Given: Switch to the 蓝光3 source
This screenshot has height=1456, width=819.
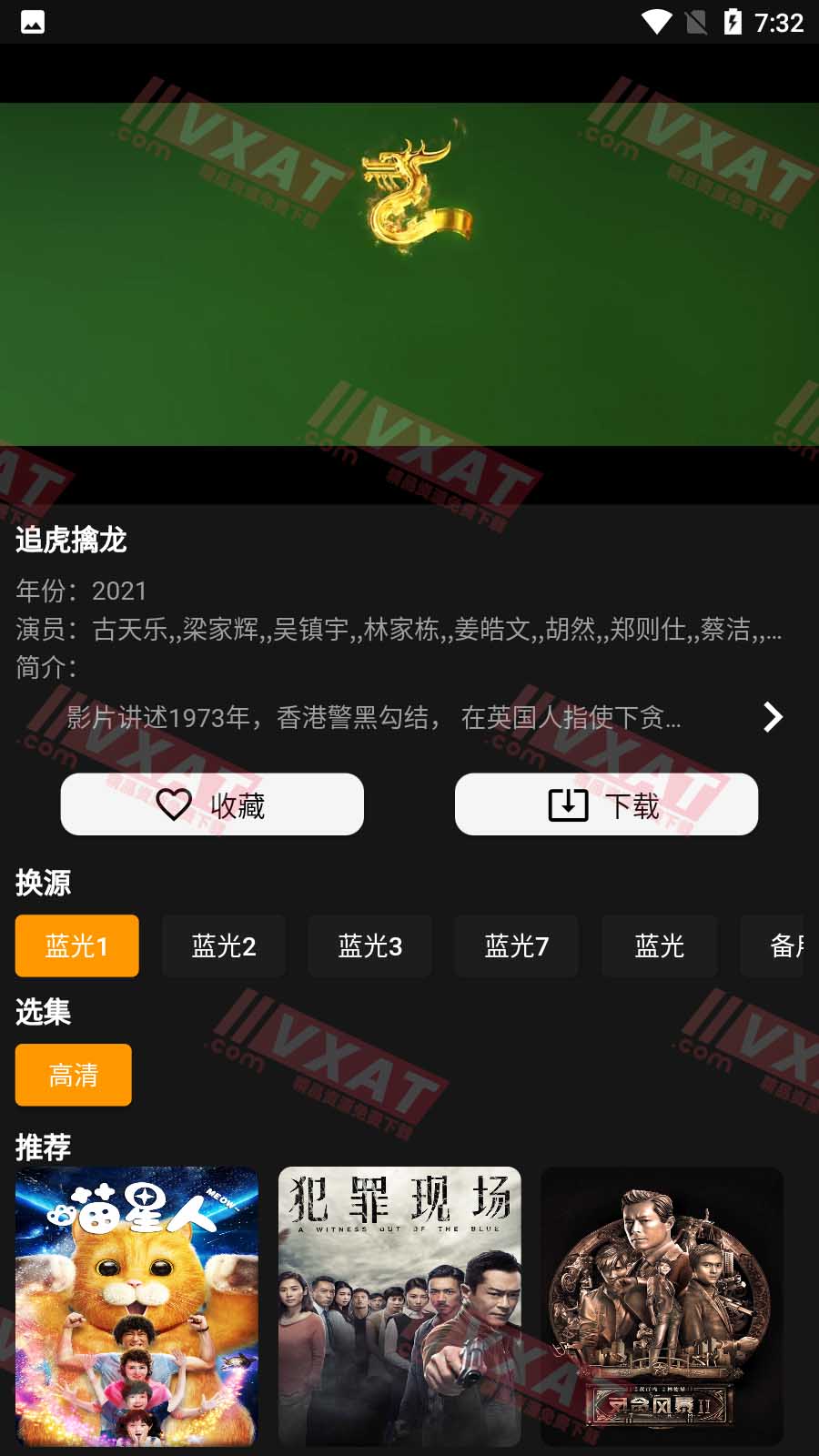Looking at the screenshot, I should pyautogui.click(x=369, y=946).
